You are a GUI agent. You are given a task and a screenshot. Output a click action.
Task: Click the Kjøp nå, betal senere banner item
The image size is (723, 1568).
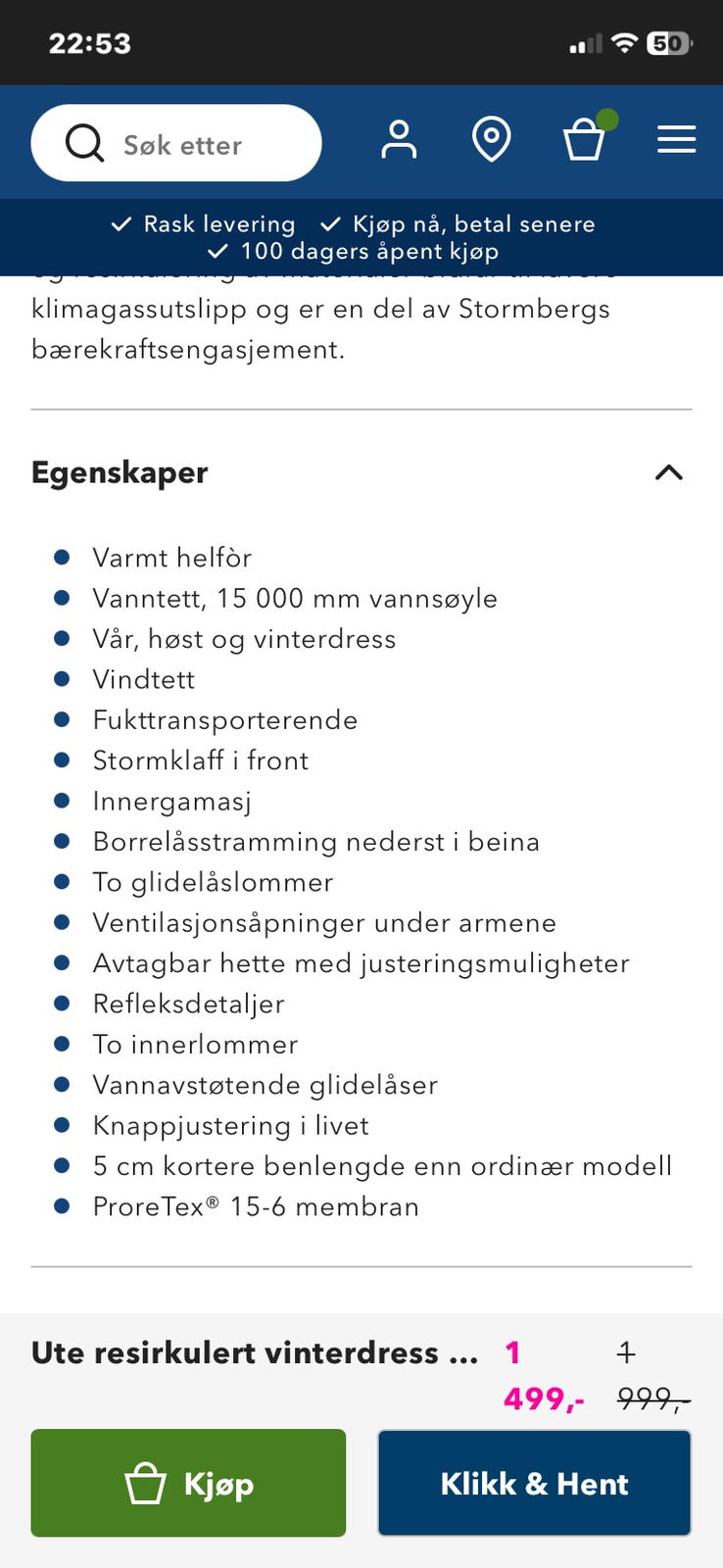[473, 223]
